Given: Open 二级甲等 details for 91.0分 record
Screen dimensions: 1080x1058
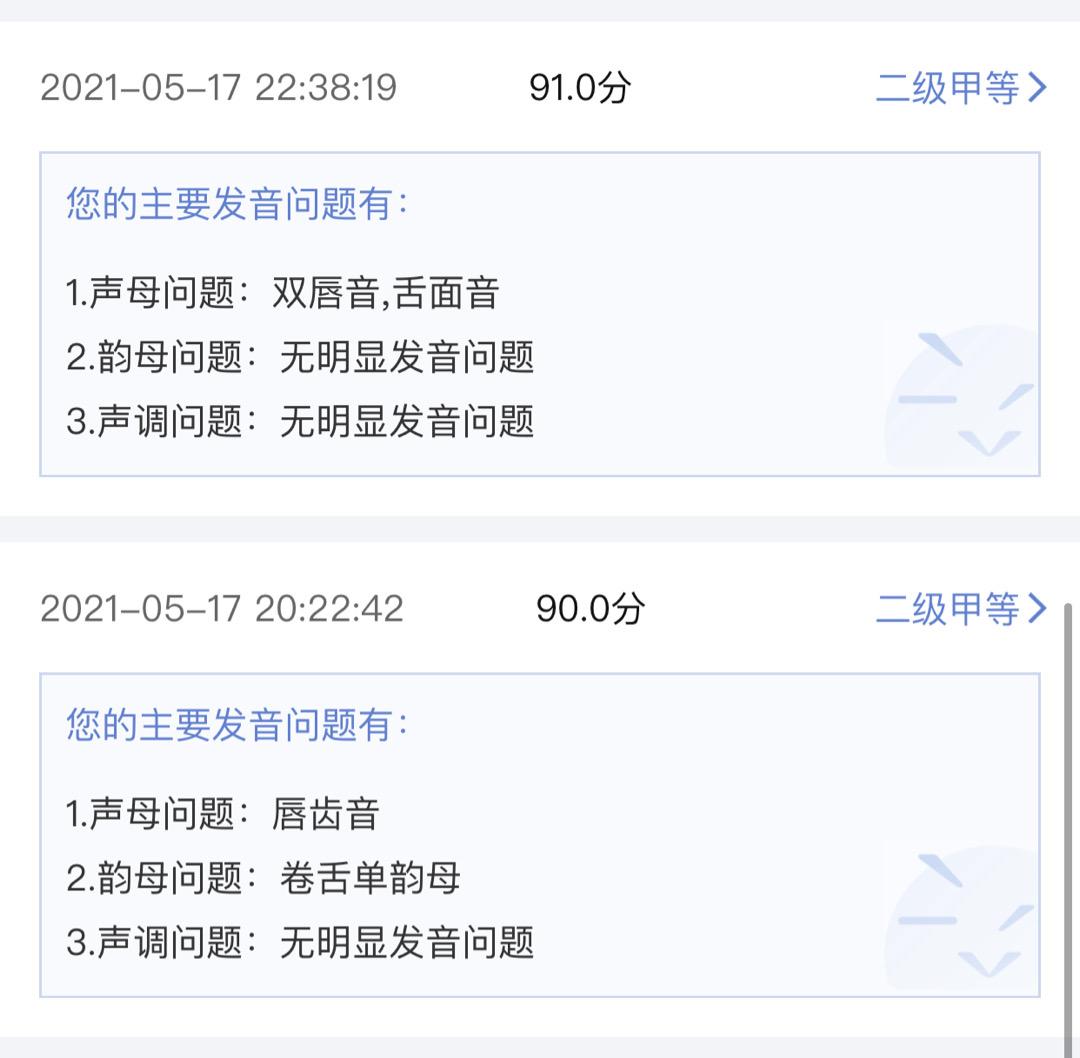Looking at the screenshot, I should point(960,88).
